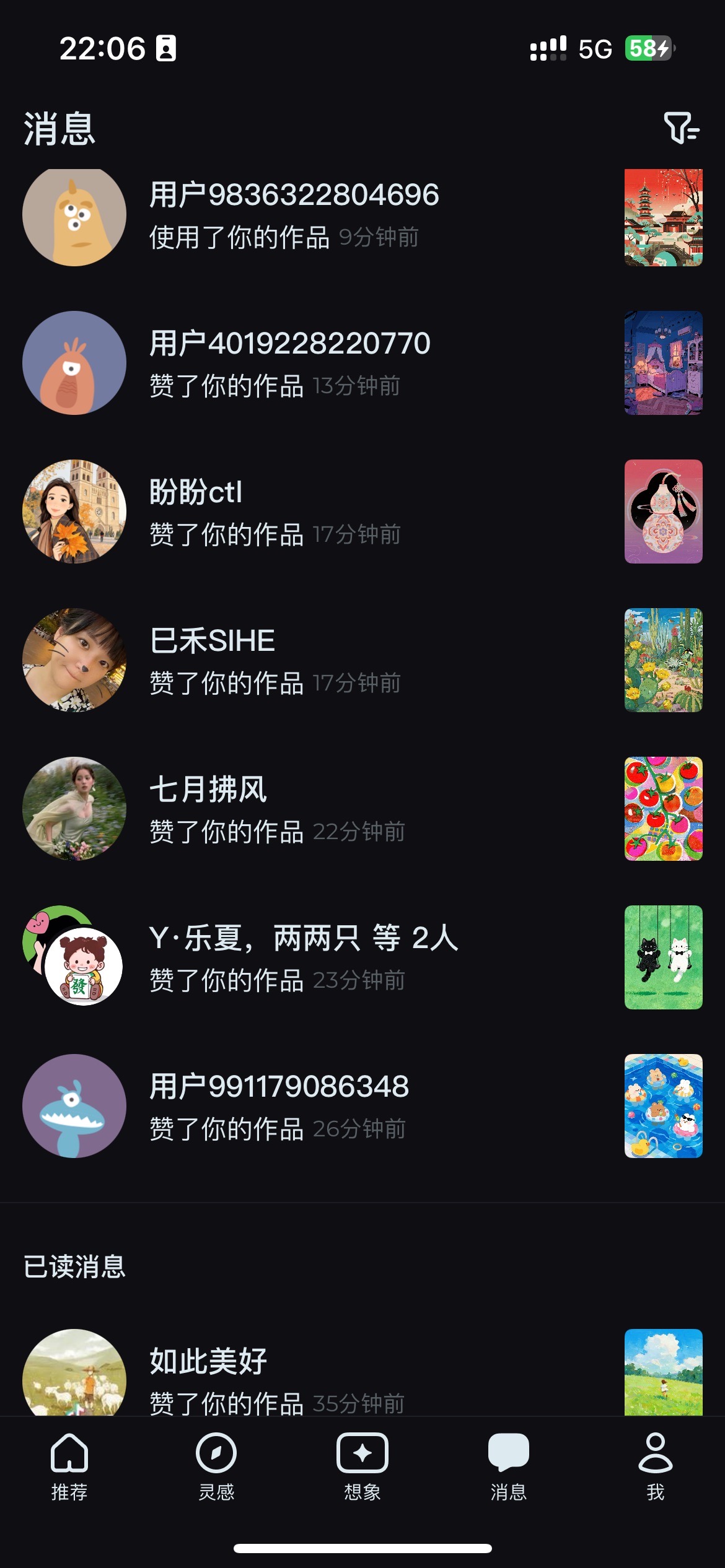Tap the gourd artwork thumbnail
Viewport: 725px width, 1568px height.
[663, 512]
